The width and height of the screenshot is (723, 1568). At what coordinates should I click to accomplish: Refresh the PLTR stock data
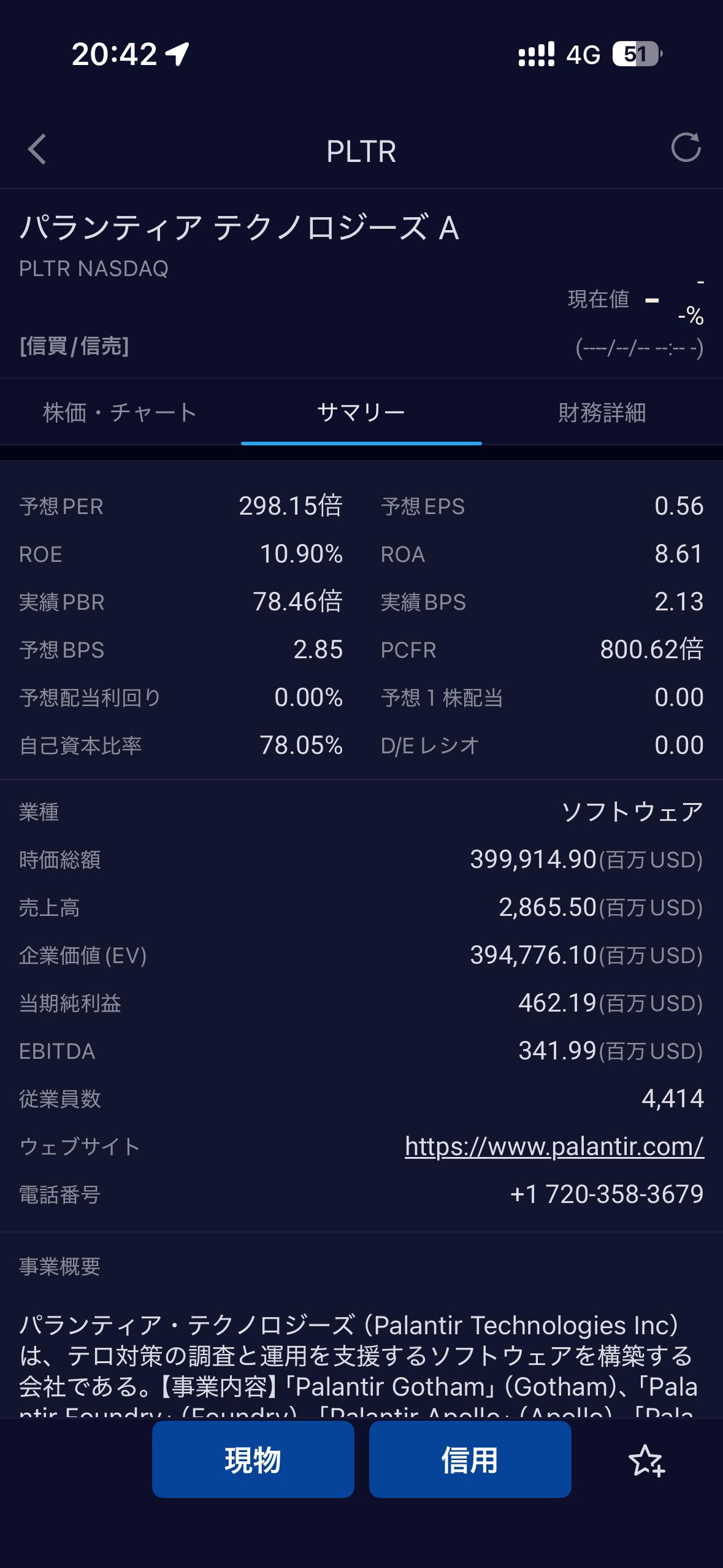click(685, 148)
